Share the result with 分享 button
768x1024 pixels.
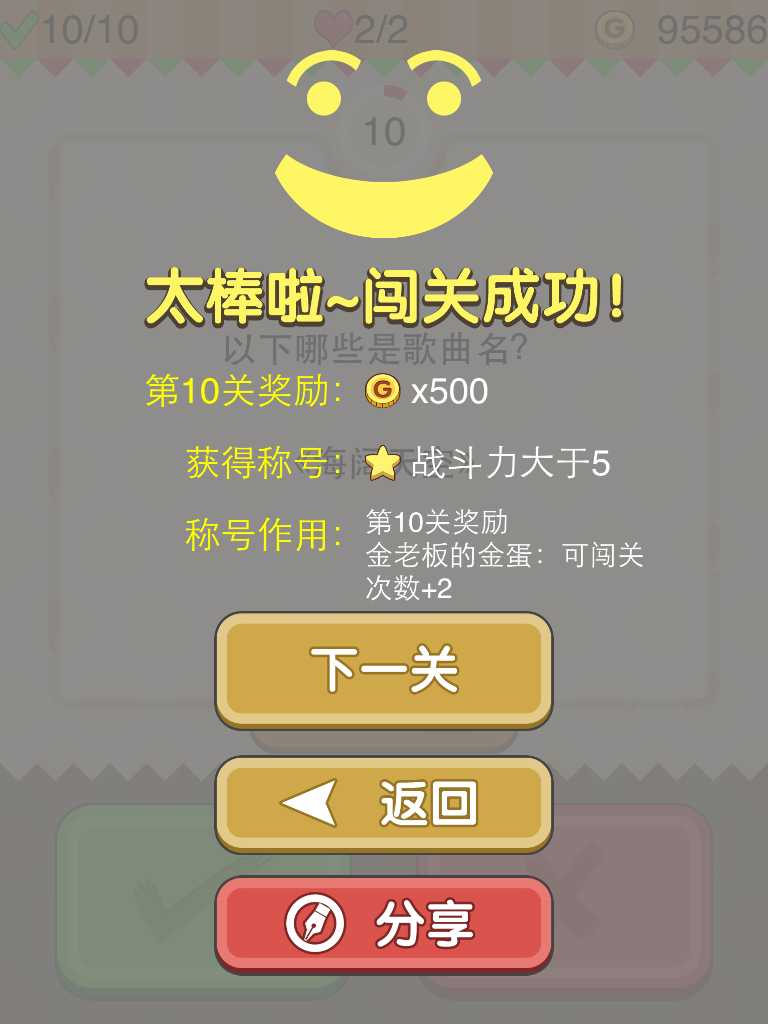384,924
